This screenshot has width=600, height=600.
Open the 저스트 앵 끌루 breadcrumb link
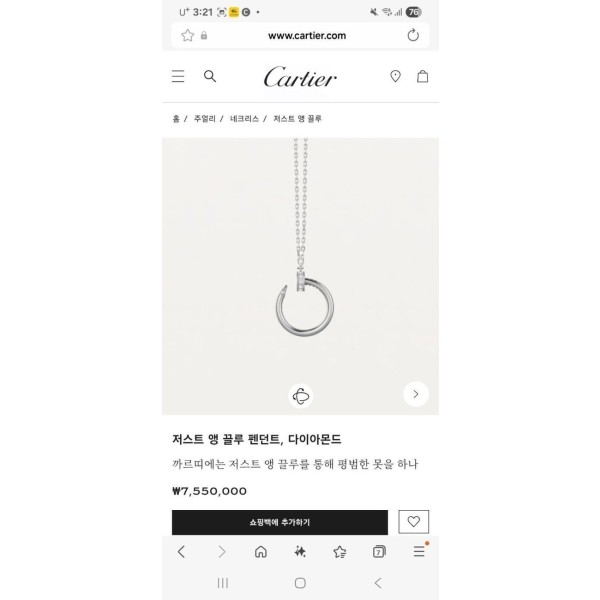coord(297,119)
